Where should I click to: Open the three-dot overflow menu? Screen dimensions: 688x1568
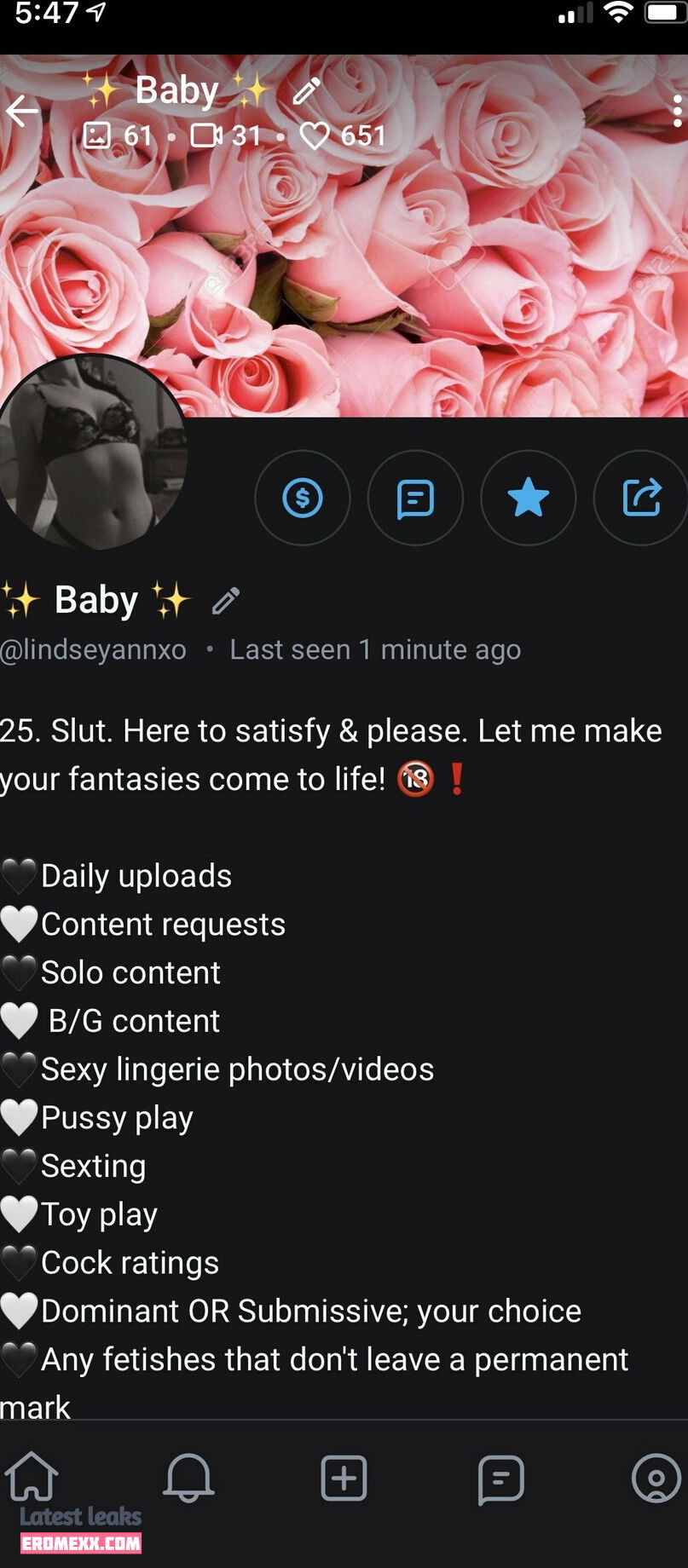click(677, 111)
